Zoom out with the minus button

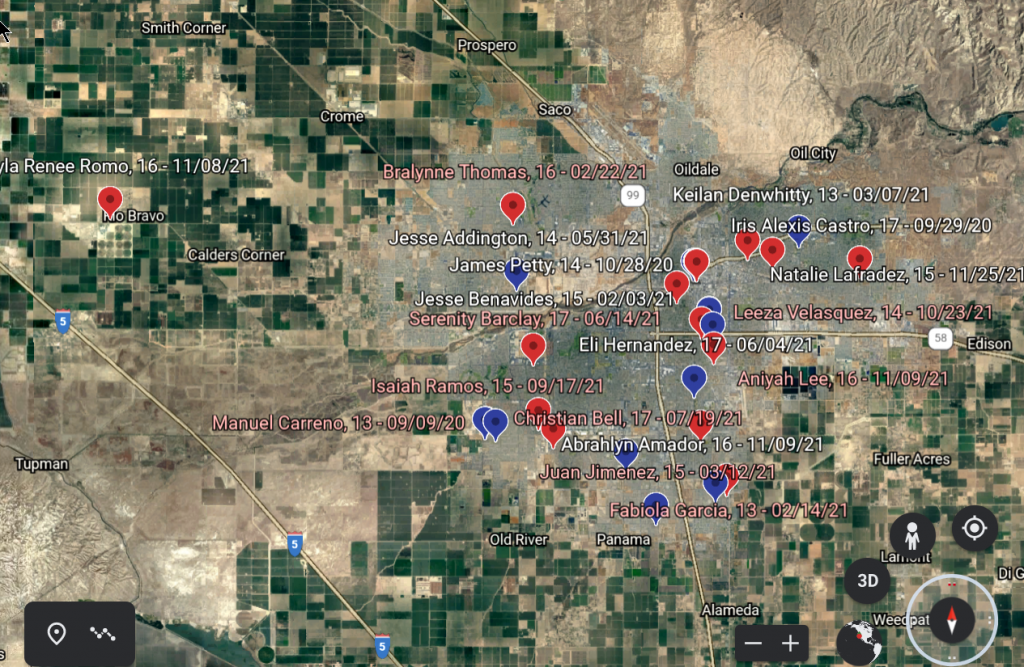pyautogui.click(x=755, y=643)
